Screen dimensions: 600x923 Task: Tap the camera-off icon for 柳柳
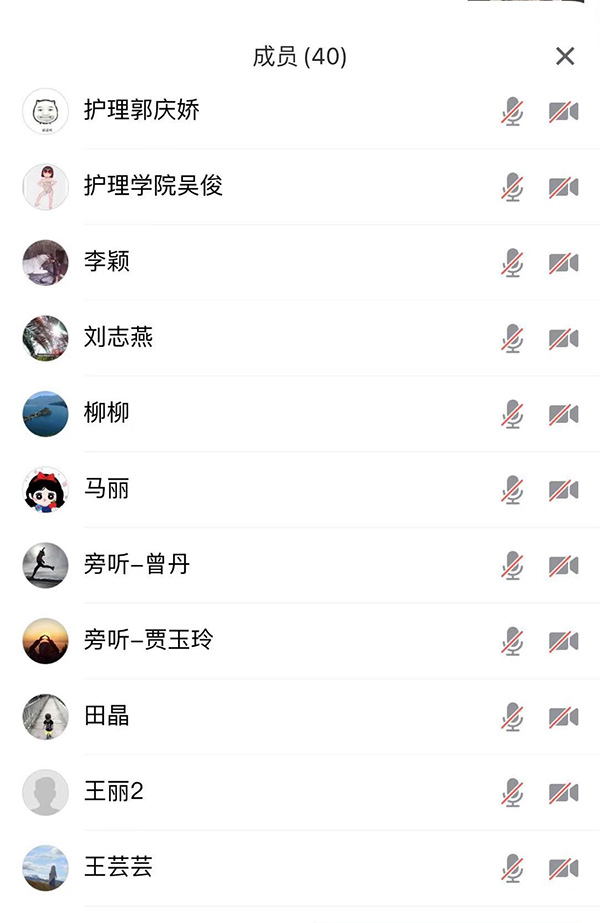(564, 414)
